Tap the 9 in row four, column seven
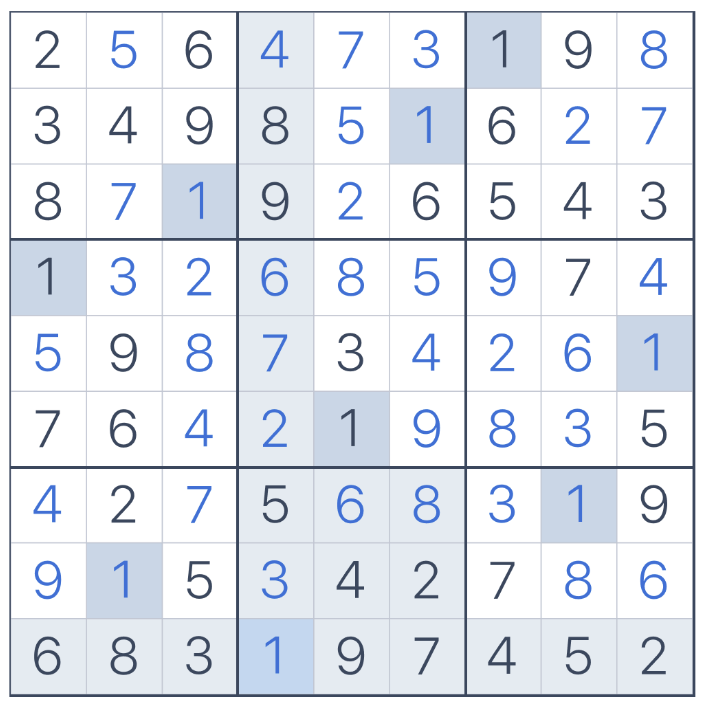Viewport: 704px width, 708px height. click(502, 278)
